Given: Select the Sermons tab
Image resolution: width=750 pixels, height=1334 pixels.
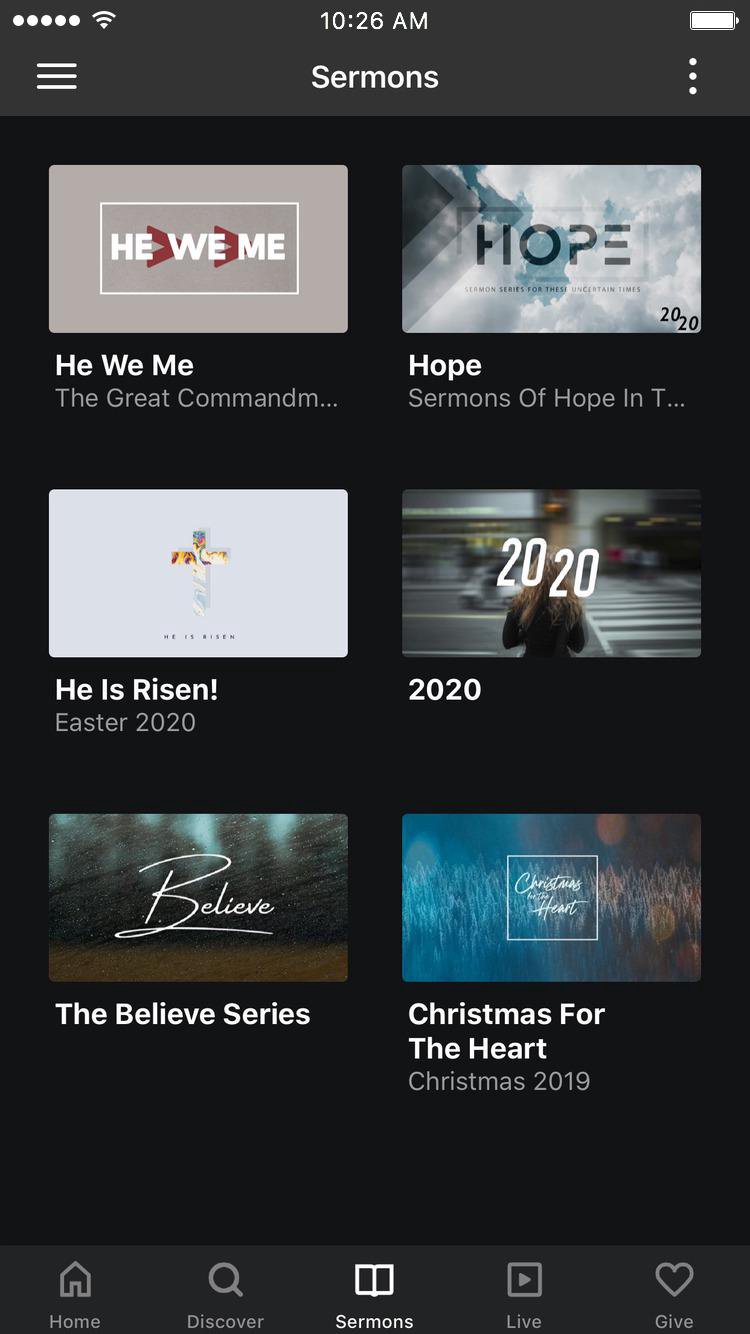Looking at the screenshot, I should (x=375, y=1292).
